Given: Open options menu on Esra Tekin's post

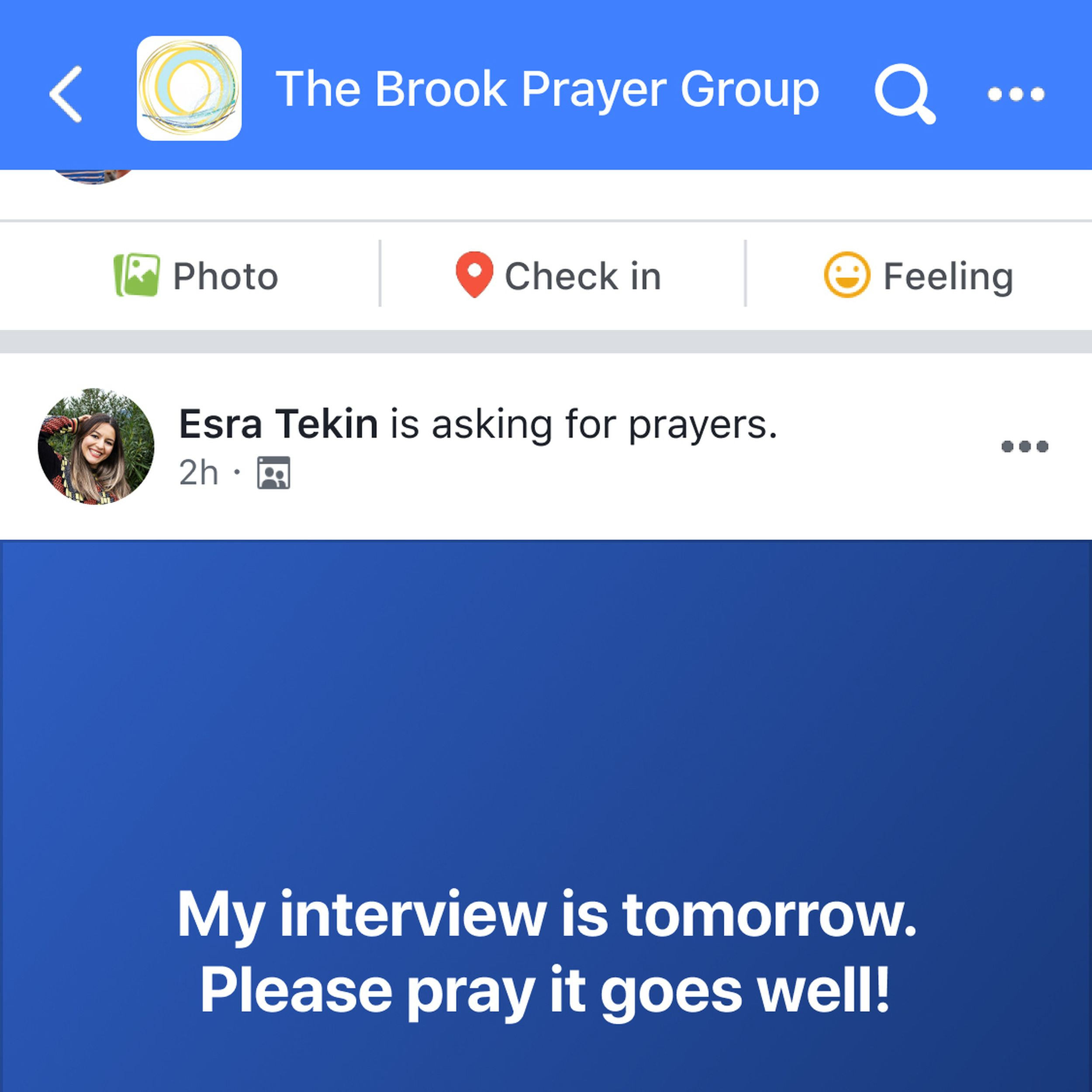Looking at the screenshot, I should (1024, 446).
